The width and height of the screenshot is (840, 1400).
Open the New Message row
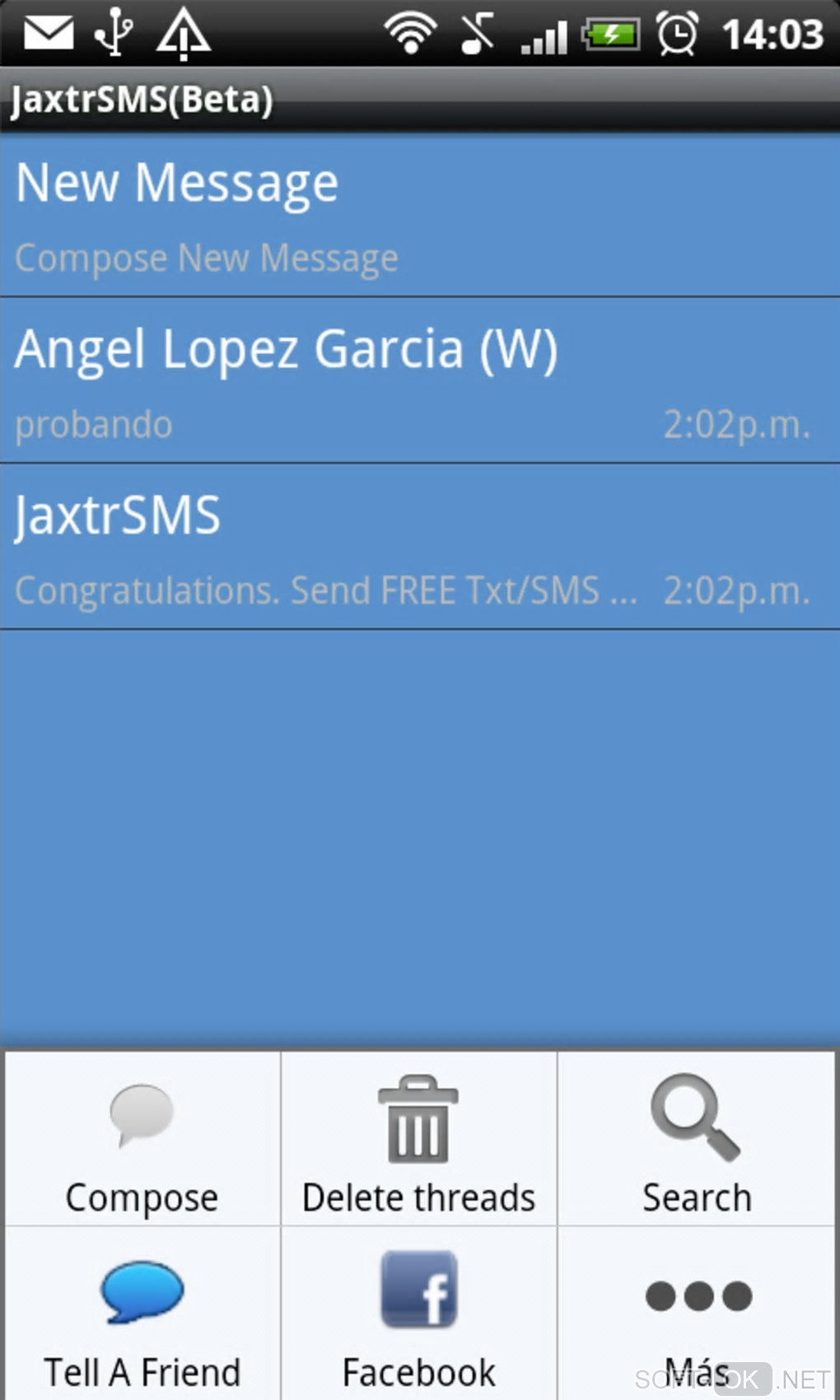[x=420, y=216]
